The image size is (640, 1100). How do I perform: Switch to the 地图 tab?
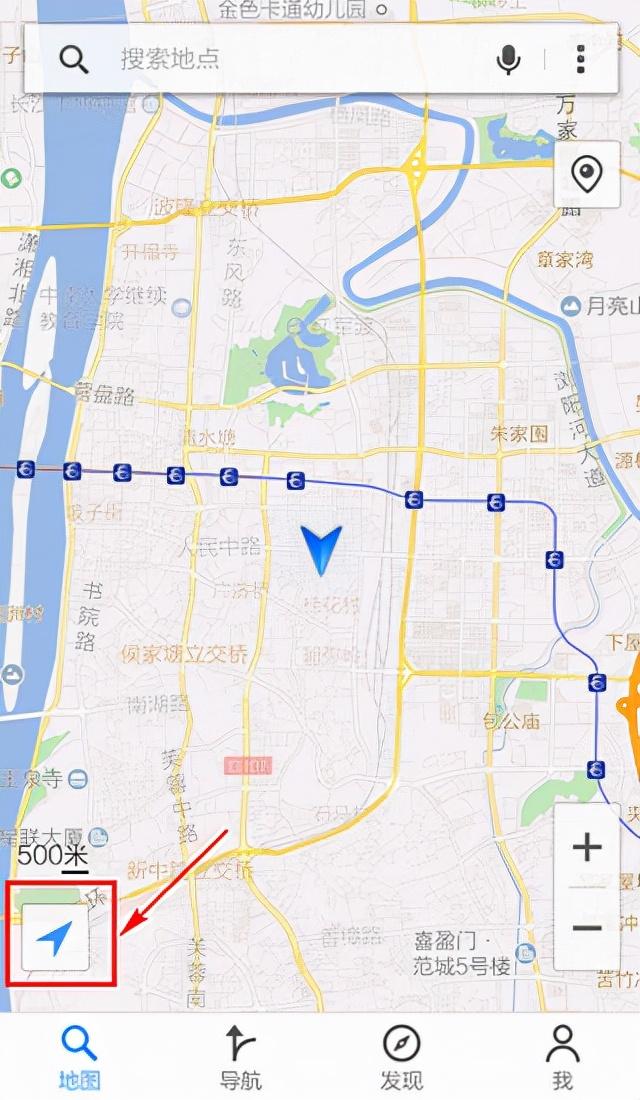point(79,1056)
